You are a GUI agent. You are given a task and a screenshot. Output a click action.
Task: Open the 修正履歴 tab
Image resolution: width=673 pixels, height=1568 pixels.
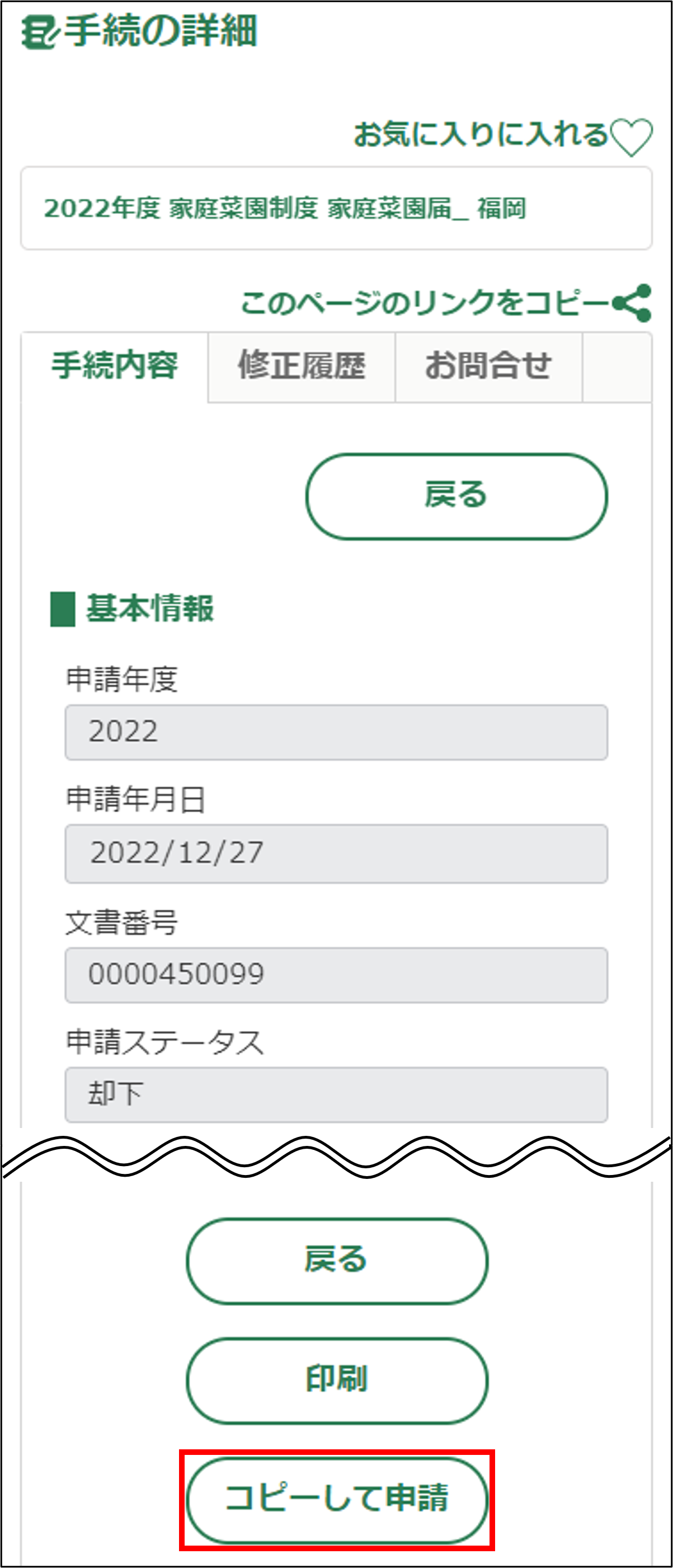click(x=301, y=367)
